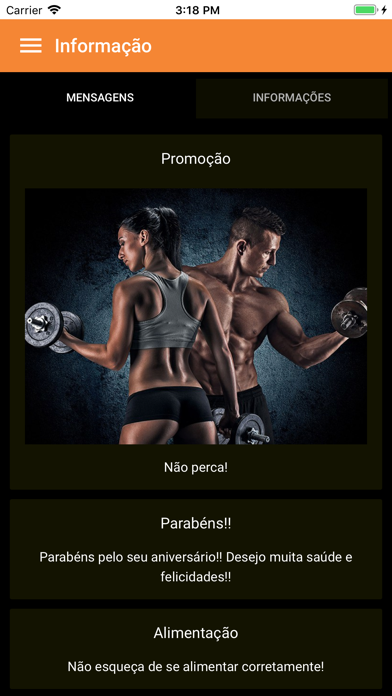392x696 pixels.
Task: Open the Promoção message card
Action: pos(196,312)
